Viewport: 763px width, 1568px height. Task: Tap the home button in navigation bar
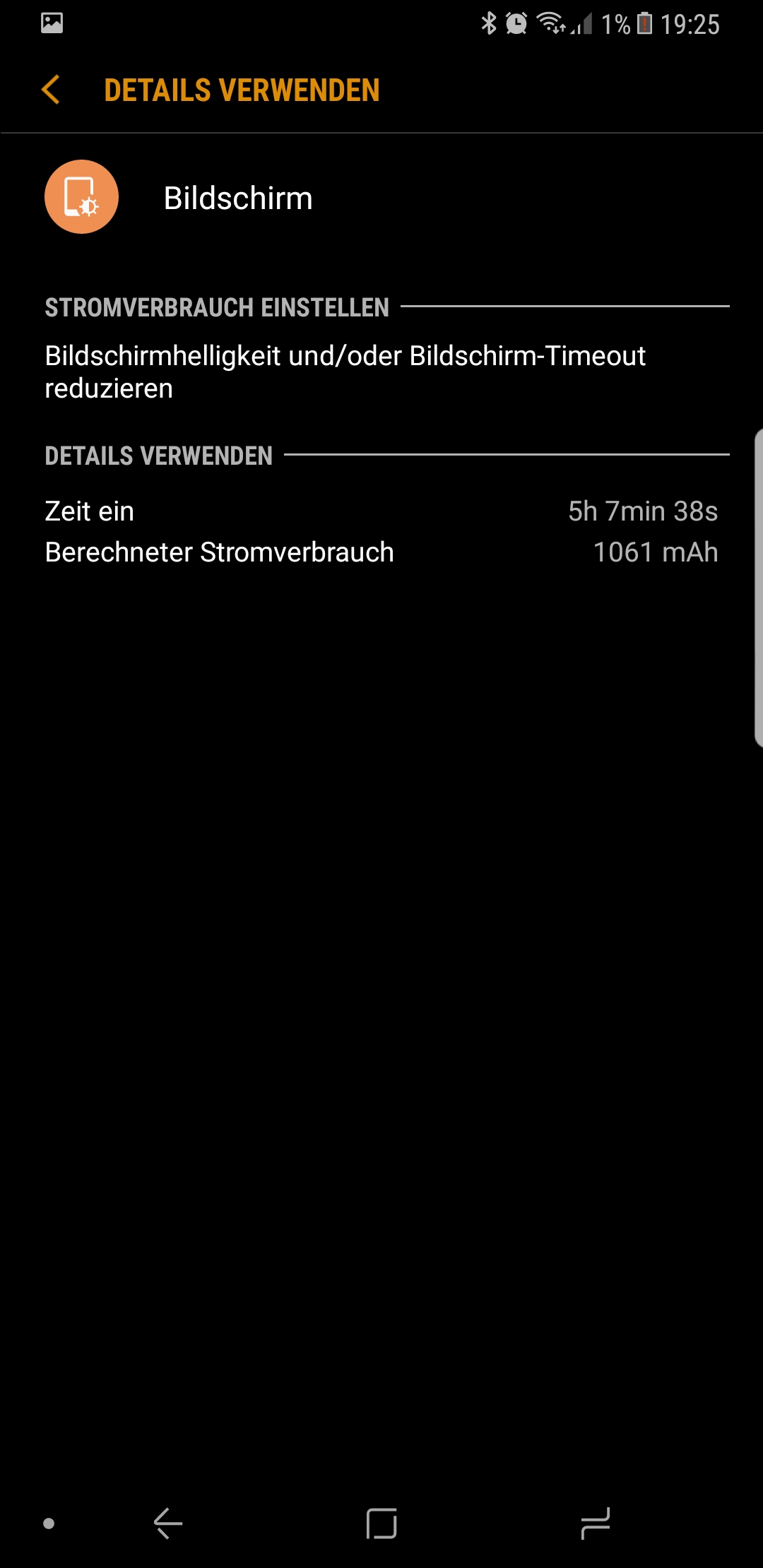tap(381, 1523)
